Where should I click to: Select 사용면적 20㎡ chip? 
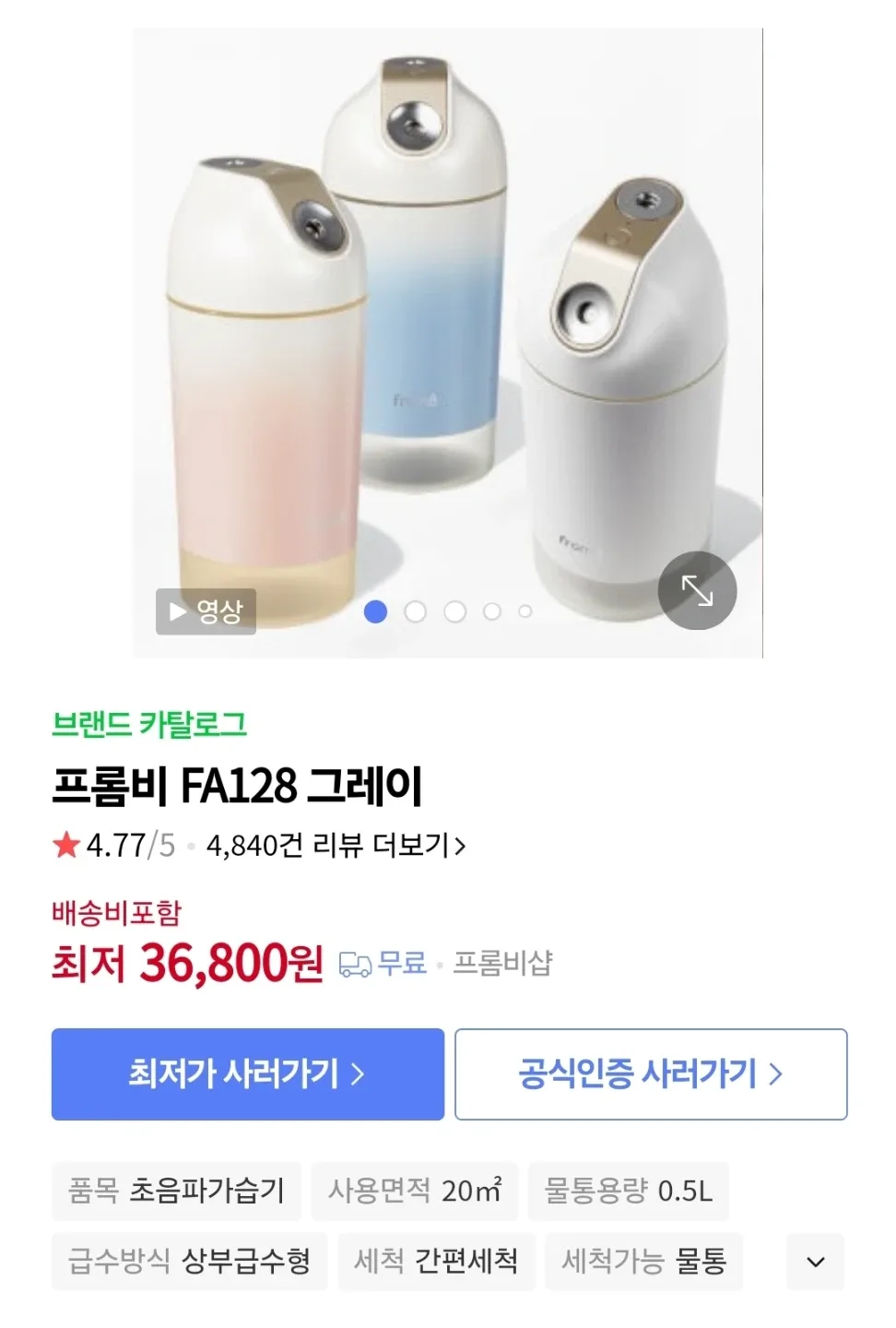414,1191
